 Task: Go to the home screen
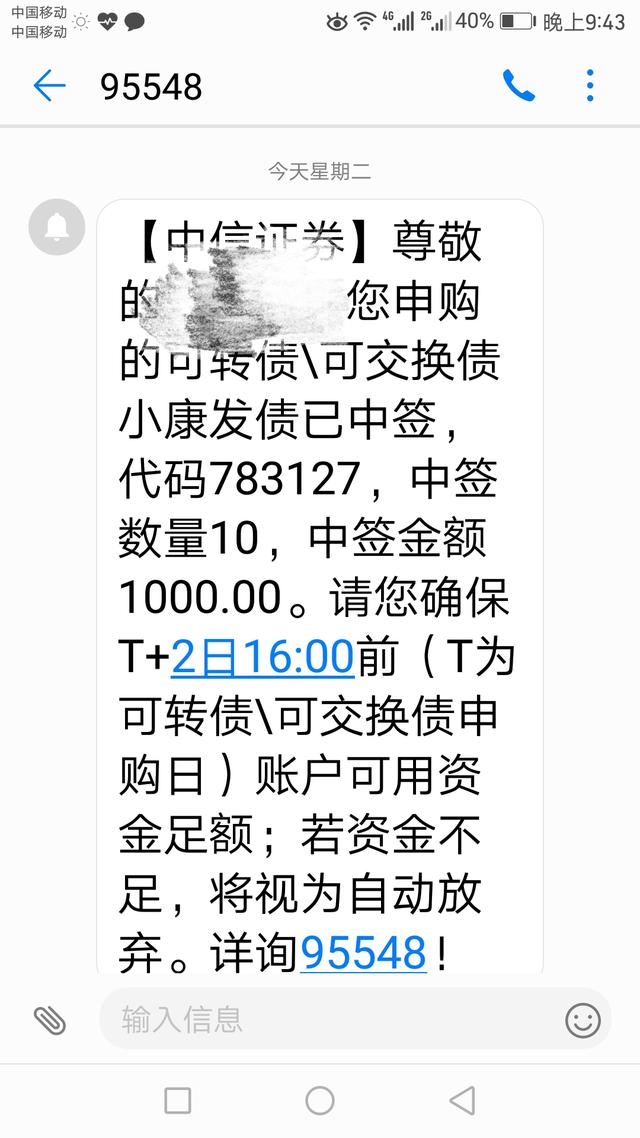click(x=320, y=1101)
